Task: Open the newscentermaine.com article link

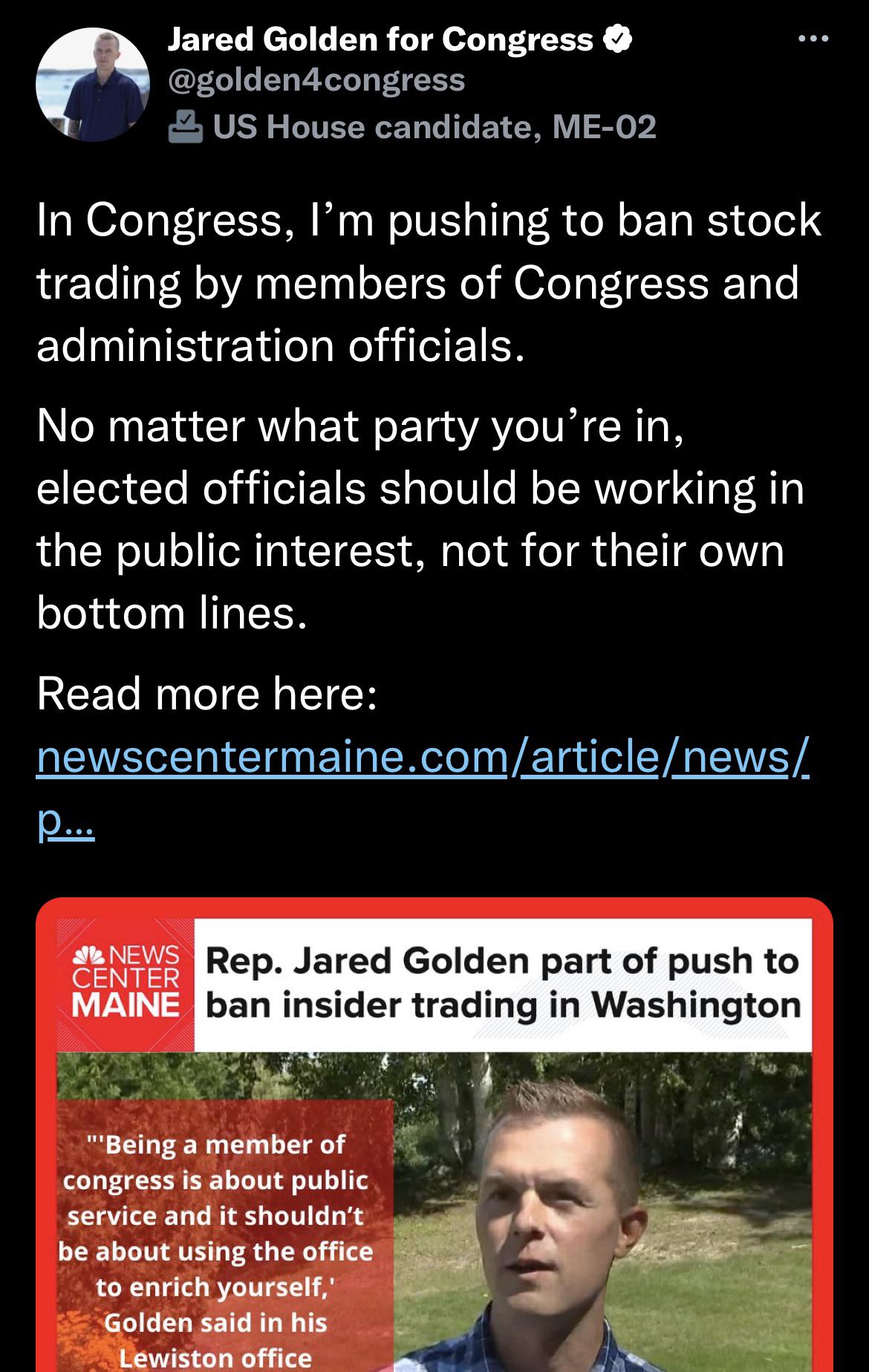Action: click(423, 757)
